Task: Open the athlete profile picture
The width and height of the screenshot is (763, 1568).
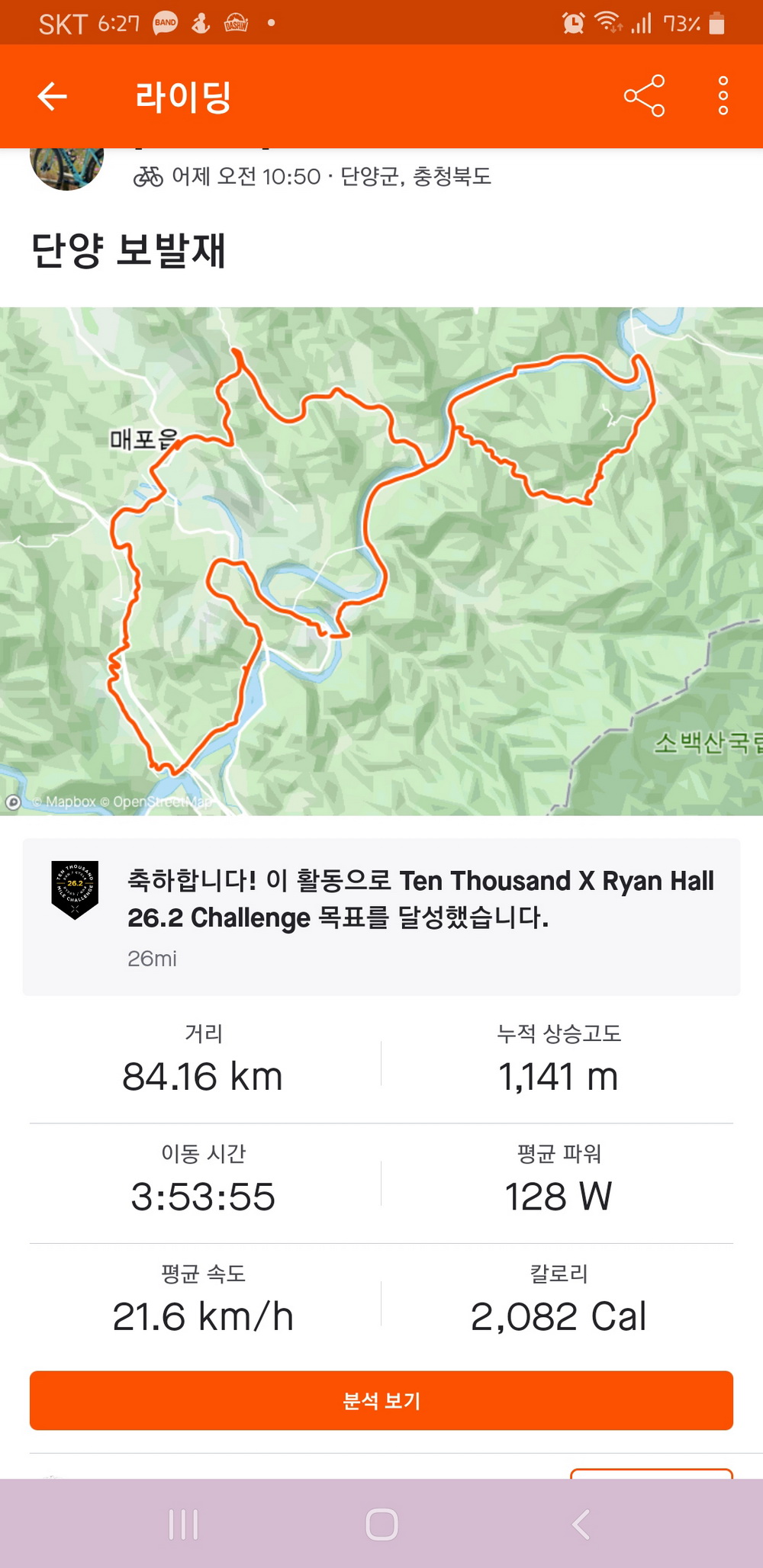Action: tap(67, 168)
